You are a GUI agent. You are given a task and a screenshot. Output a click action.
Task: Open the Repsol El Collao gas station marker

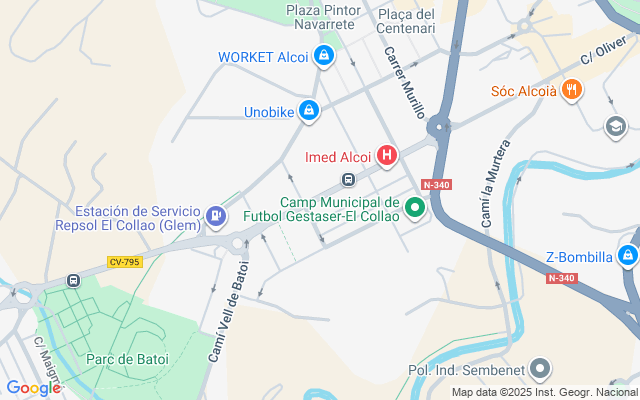[x=216, y=215]
